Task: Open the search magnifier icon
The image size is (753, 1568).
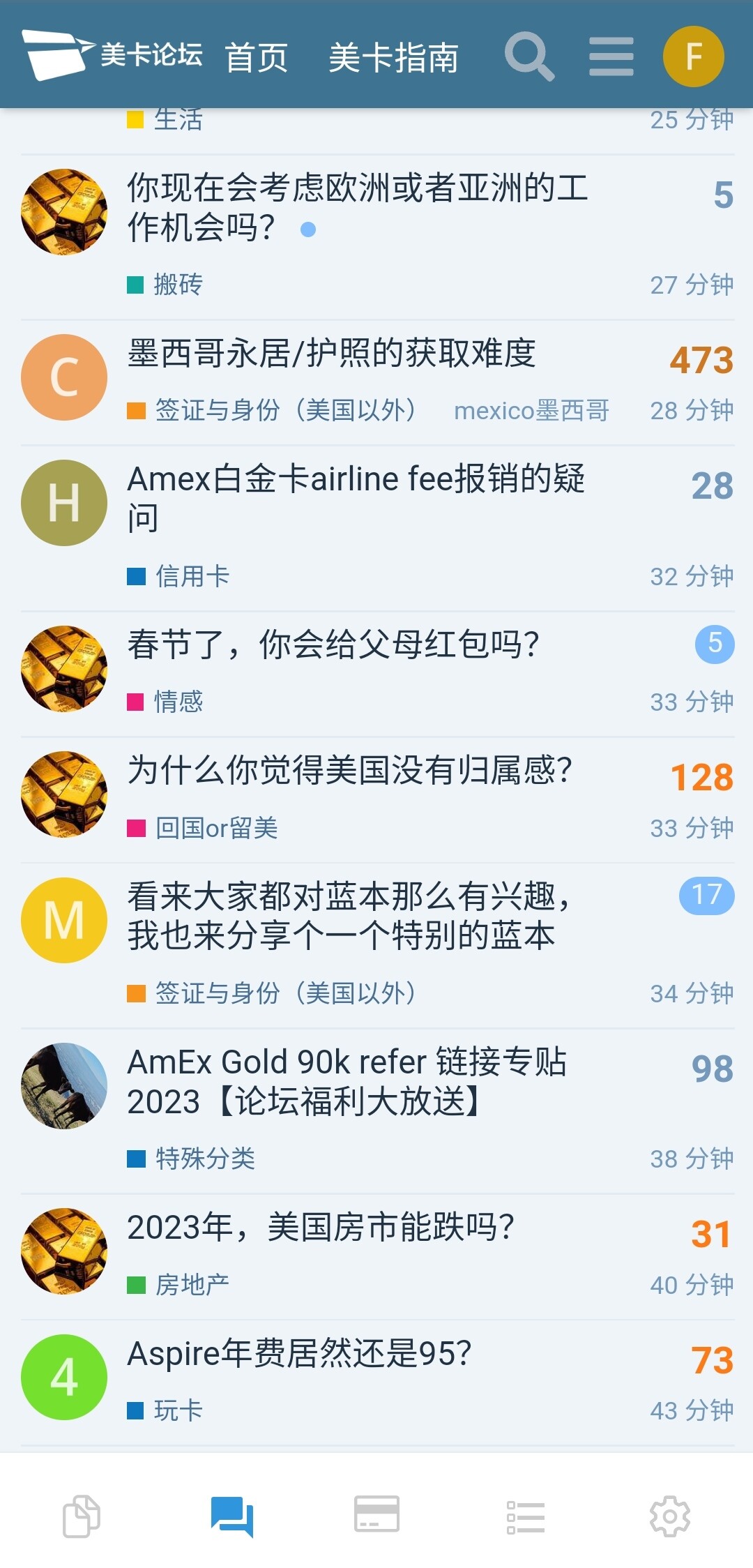Action: (x=529, y=56)
